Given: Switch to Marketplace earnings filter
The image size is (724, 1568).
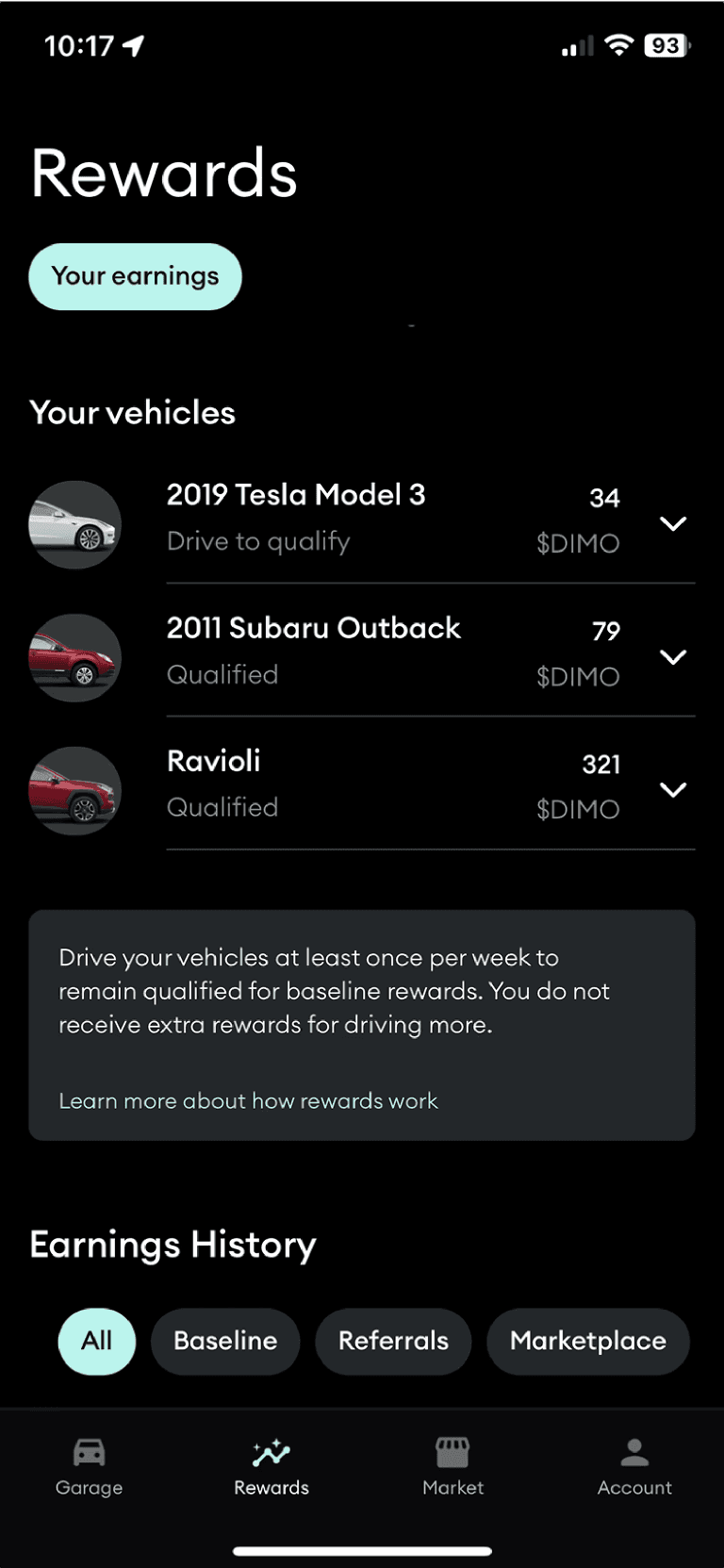Looking at the screenshot, I should [587, 1340].
